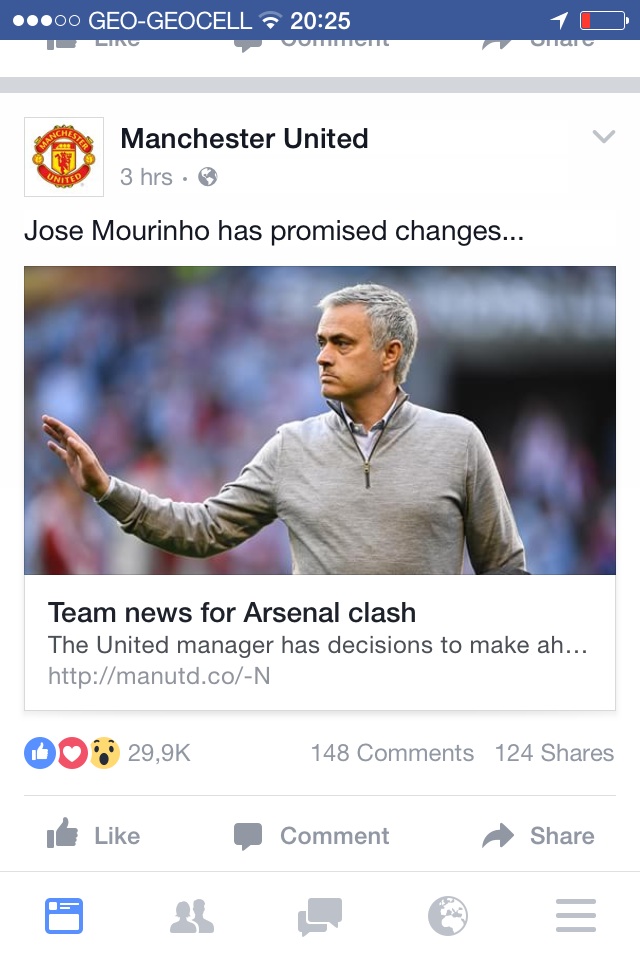View reactions on the 29,9K count

pos(158,753)
